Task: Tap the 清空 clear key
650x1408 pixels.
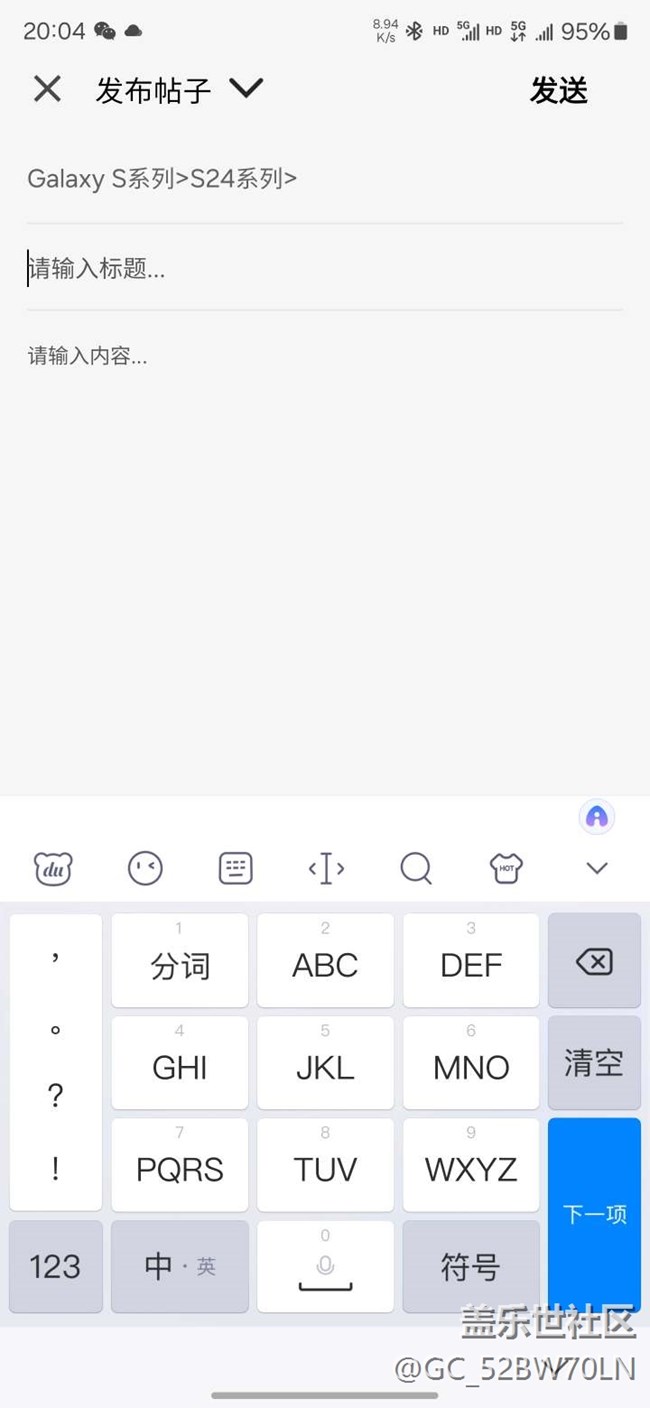Action: point(594,1063)
